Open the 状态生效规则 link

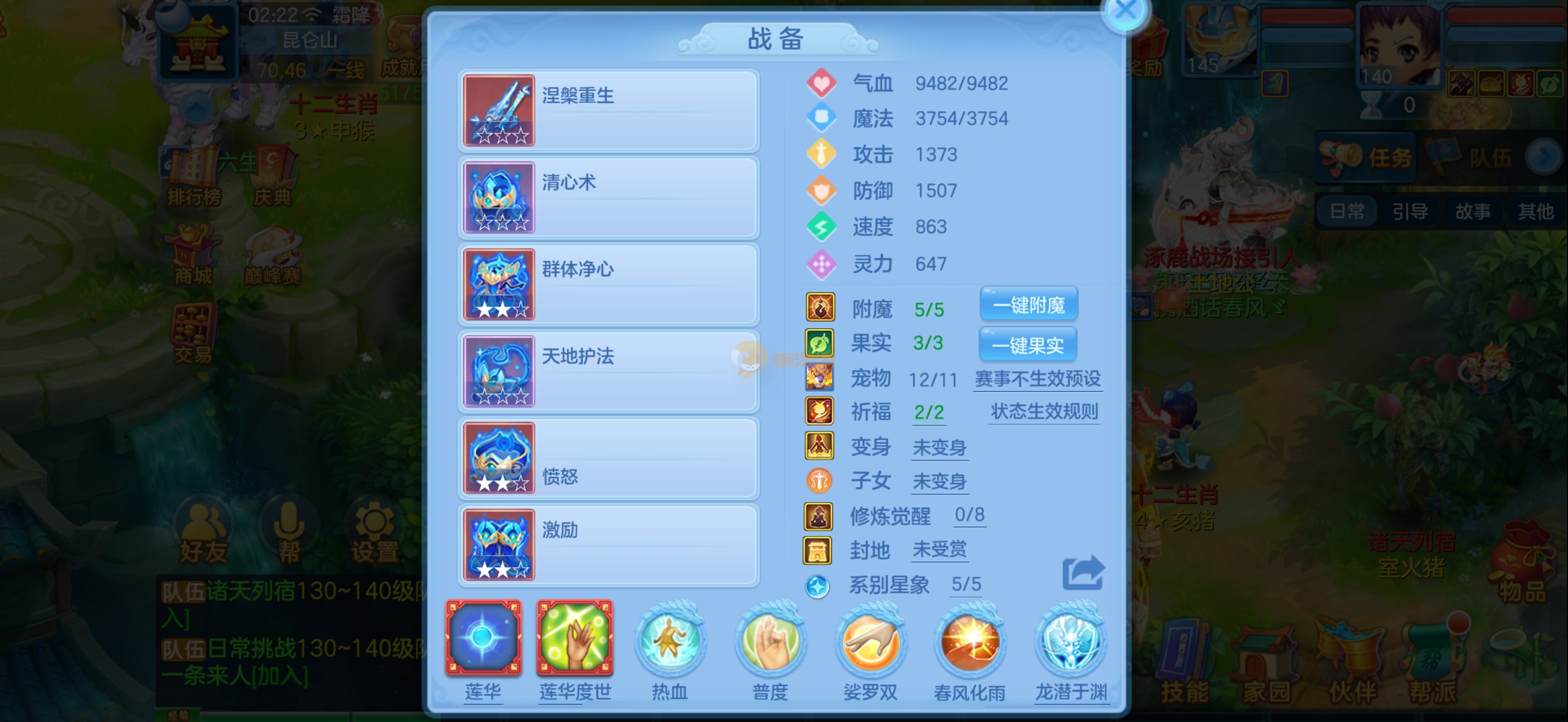(1044, 411)
